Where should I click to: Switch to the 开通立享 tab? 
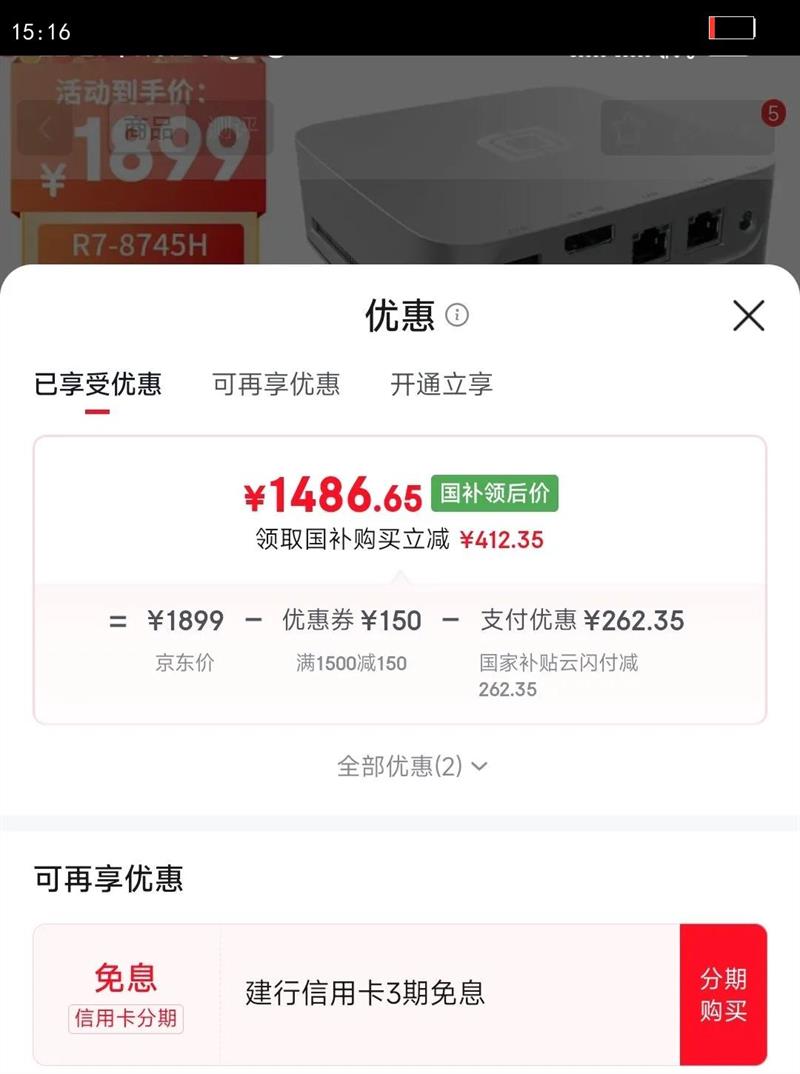coord(441,384)
